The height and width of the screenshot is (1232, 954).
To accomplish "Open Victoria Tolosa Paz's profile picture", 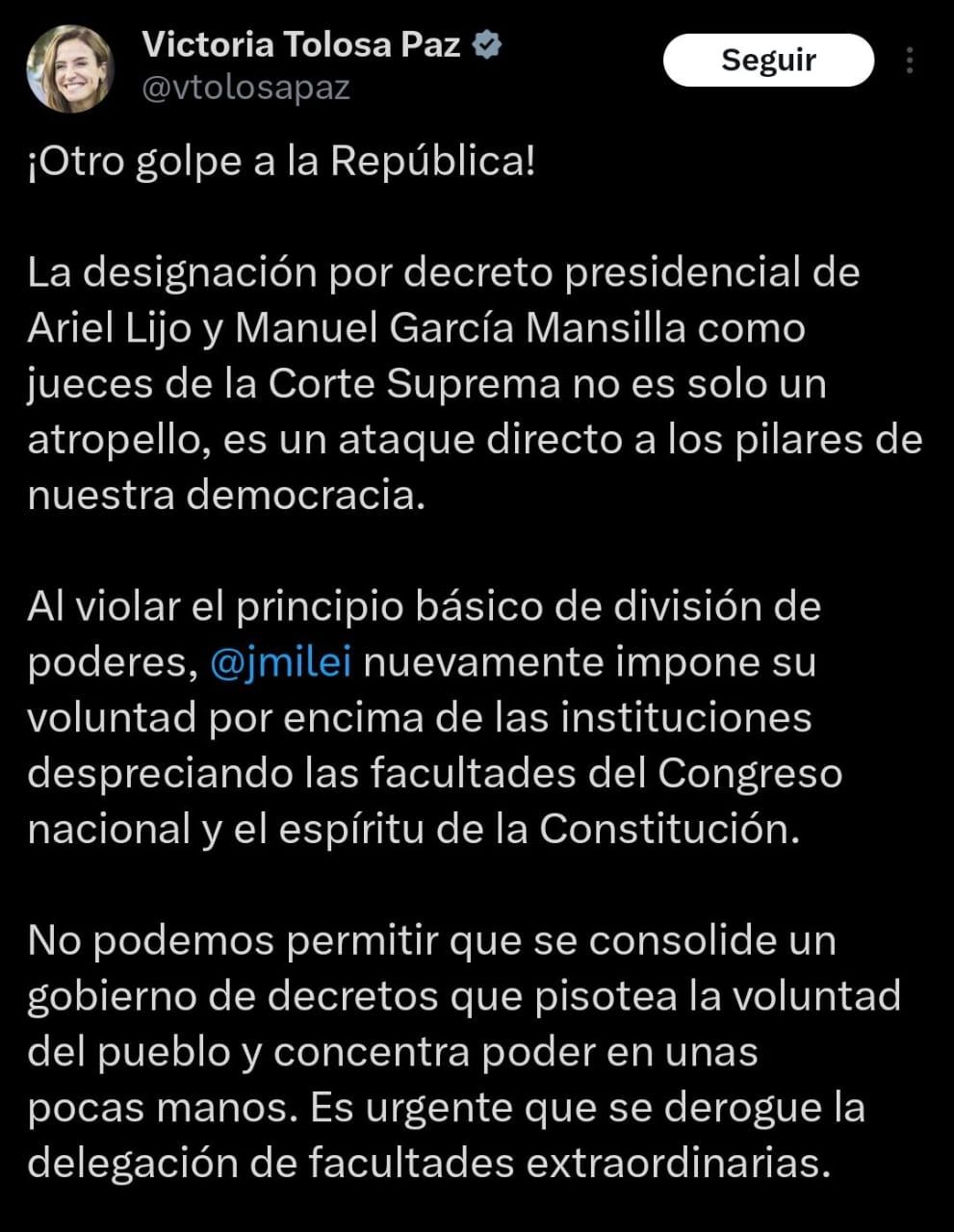I will tap(70, 67).
